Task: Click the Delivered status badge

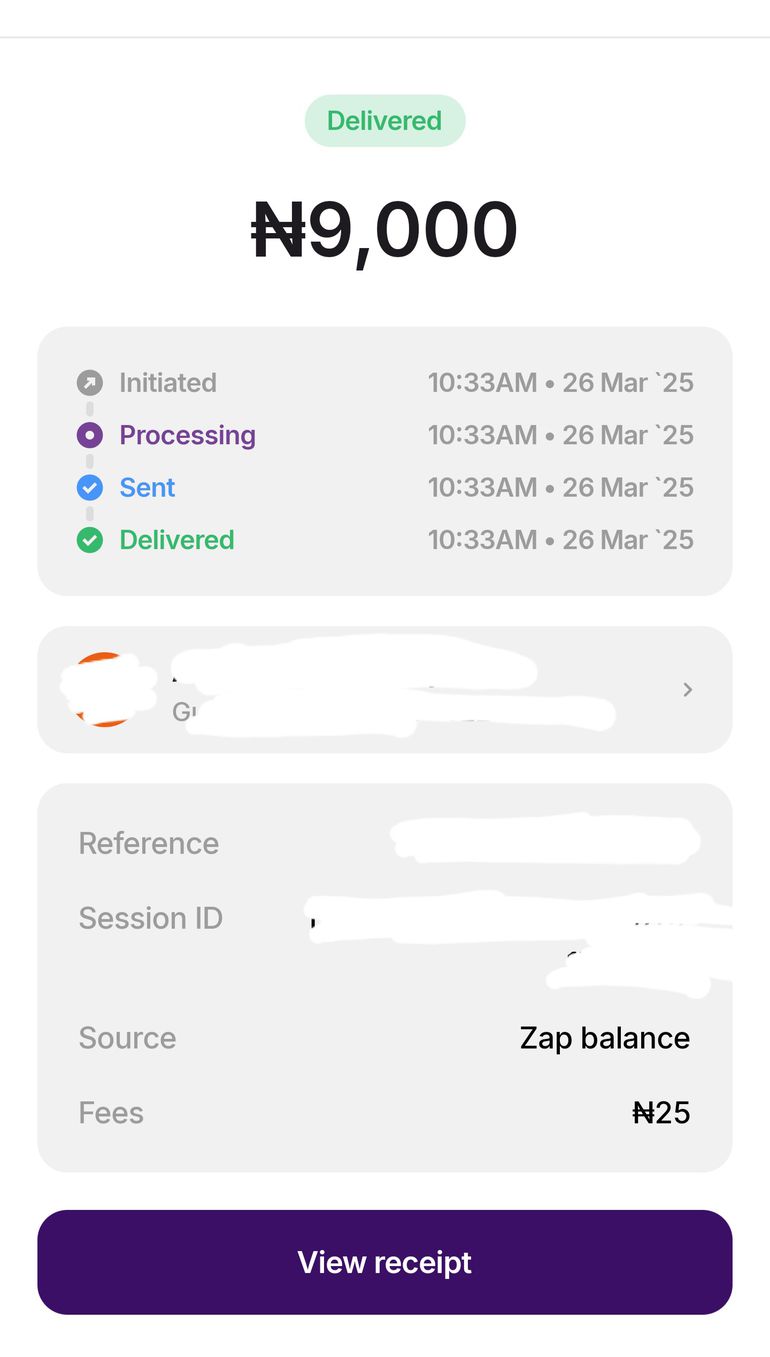Action: [x=385, y=120]
